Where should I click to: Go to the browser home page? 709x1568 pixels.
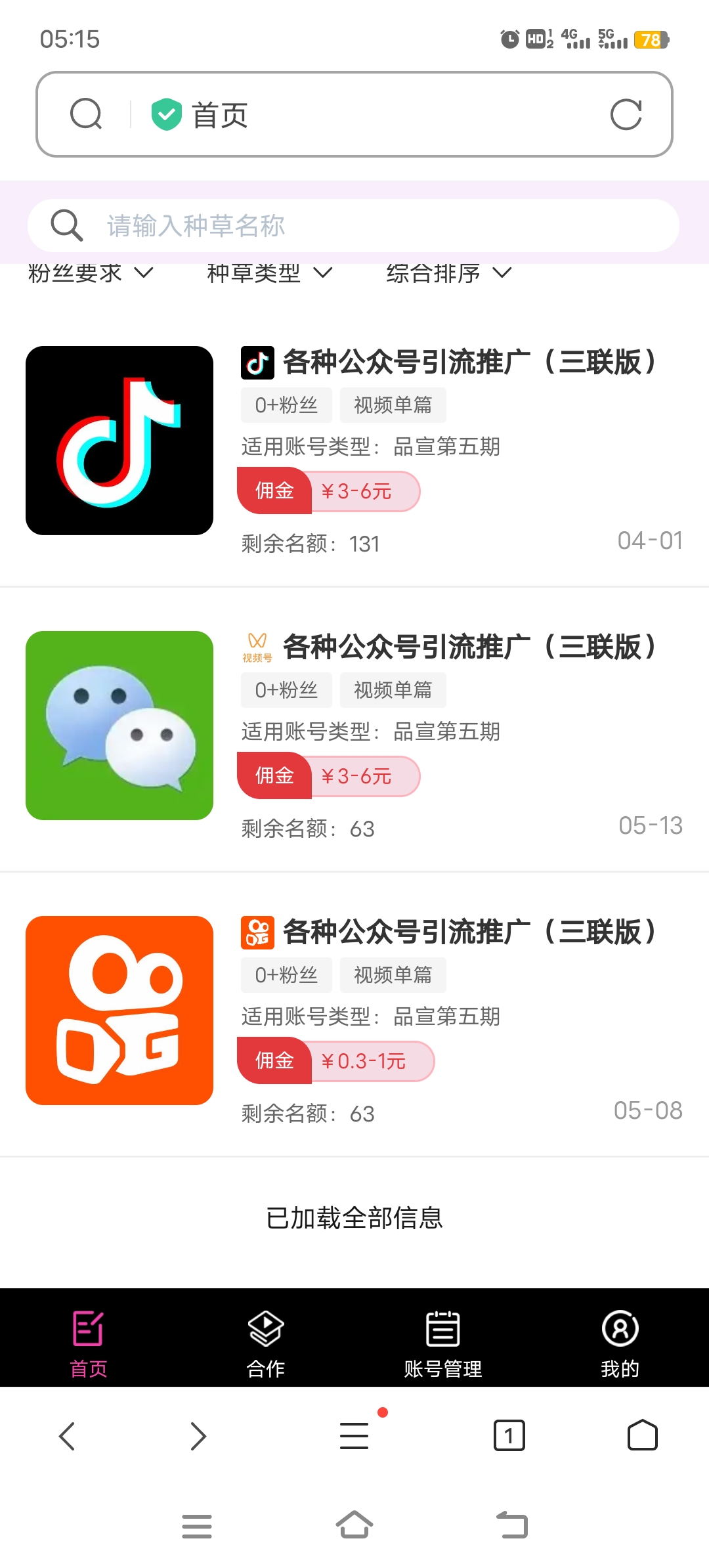(642, 1435)
